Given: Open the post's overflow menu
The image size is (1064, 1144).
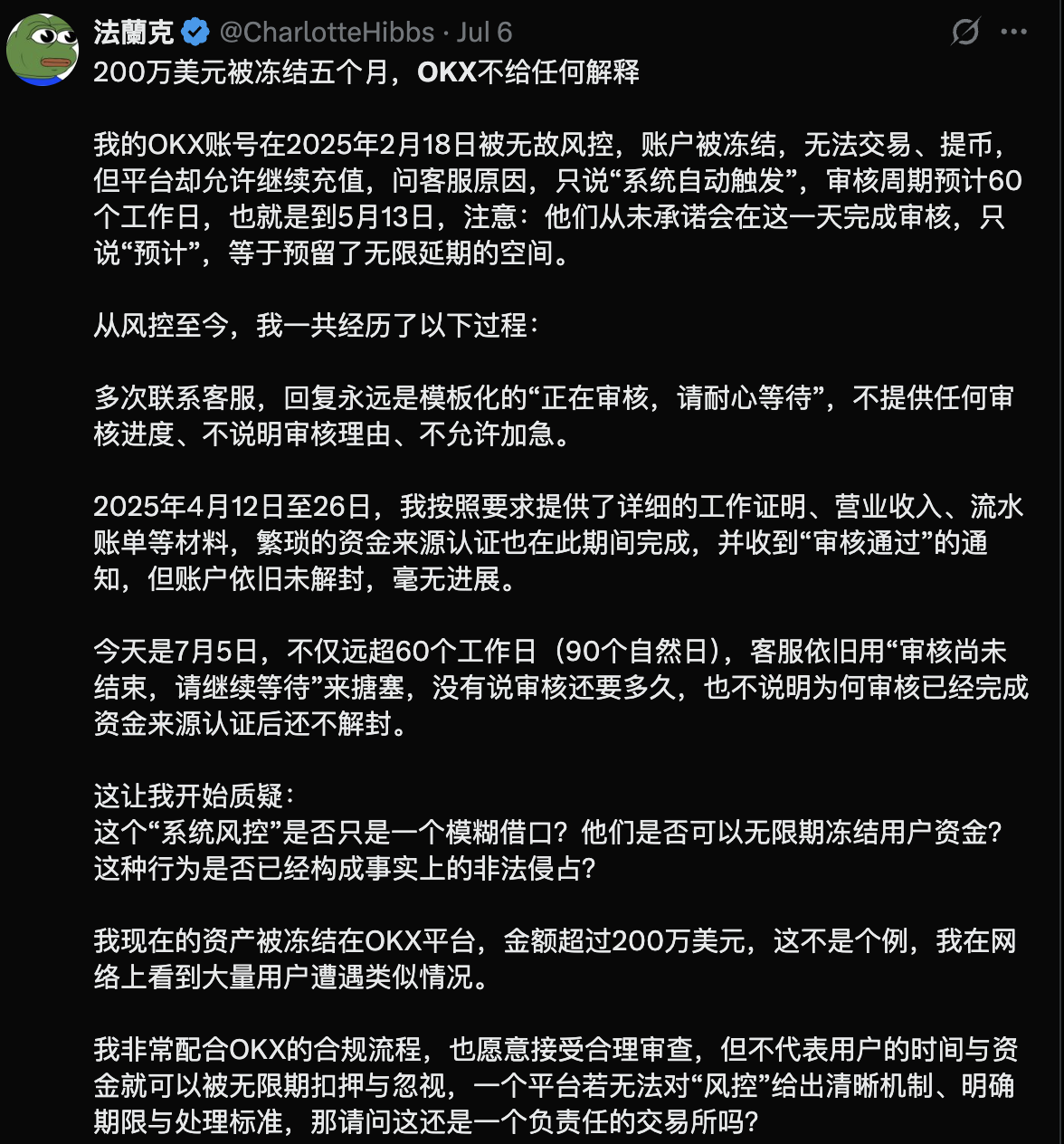Looking at the screenshot, I should pos(1013,33).
